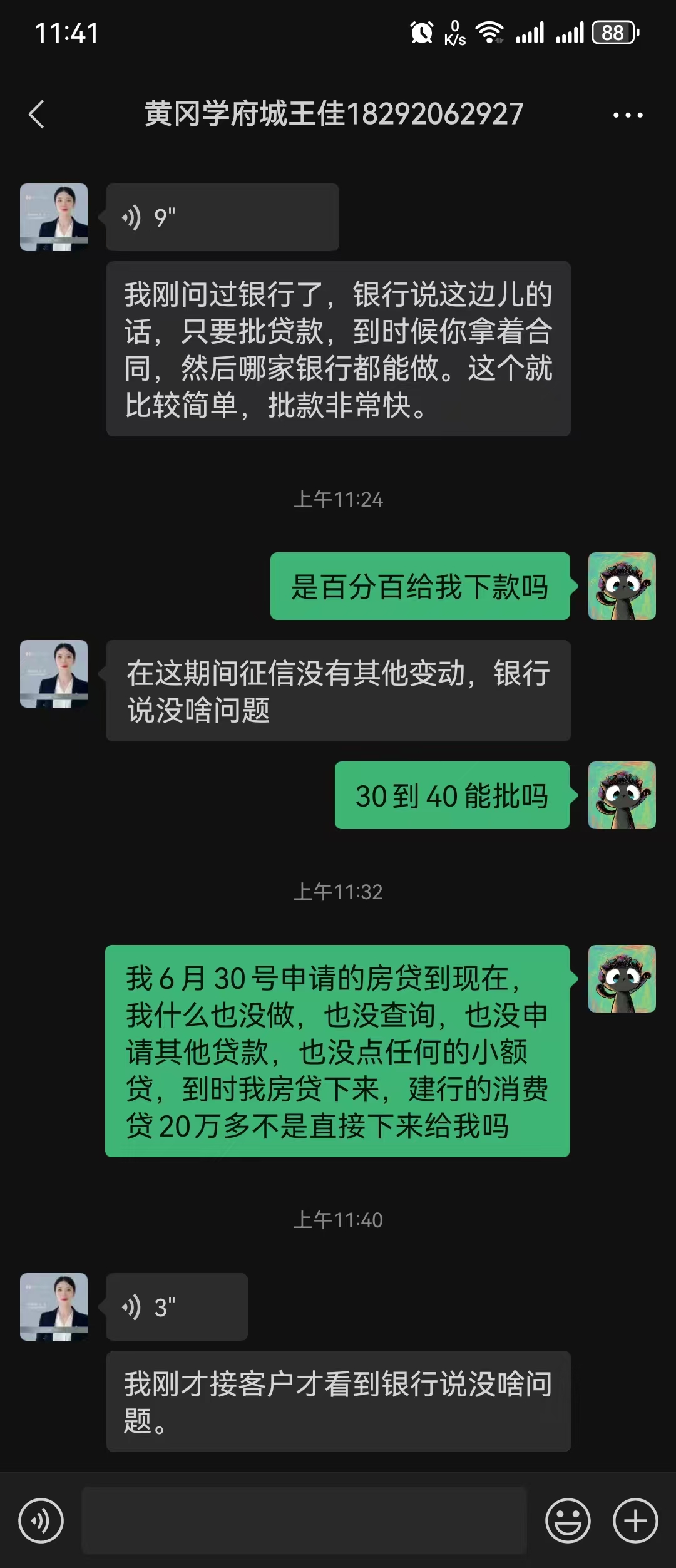Open the contact's avatar beside the 9-second voice
The height and width of the screenshot is (1568, 676).
(x=54, y=217)
